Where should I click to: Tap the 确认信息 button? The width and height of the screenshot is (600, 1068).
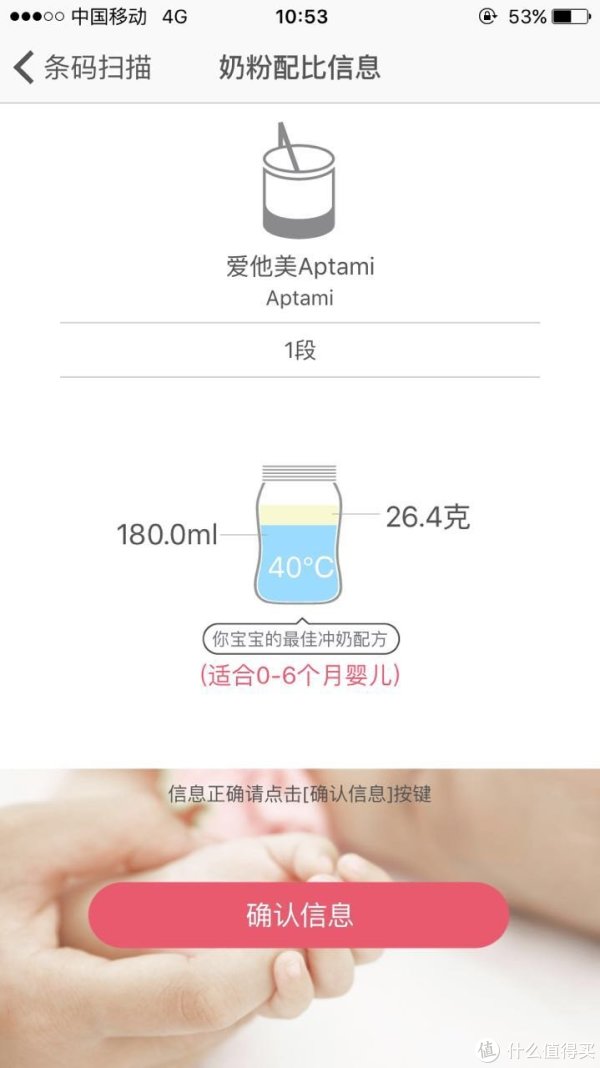click(299, 915)
